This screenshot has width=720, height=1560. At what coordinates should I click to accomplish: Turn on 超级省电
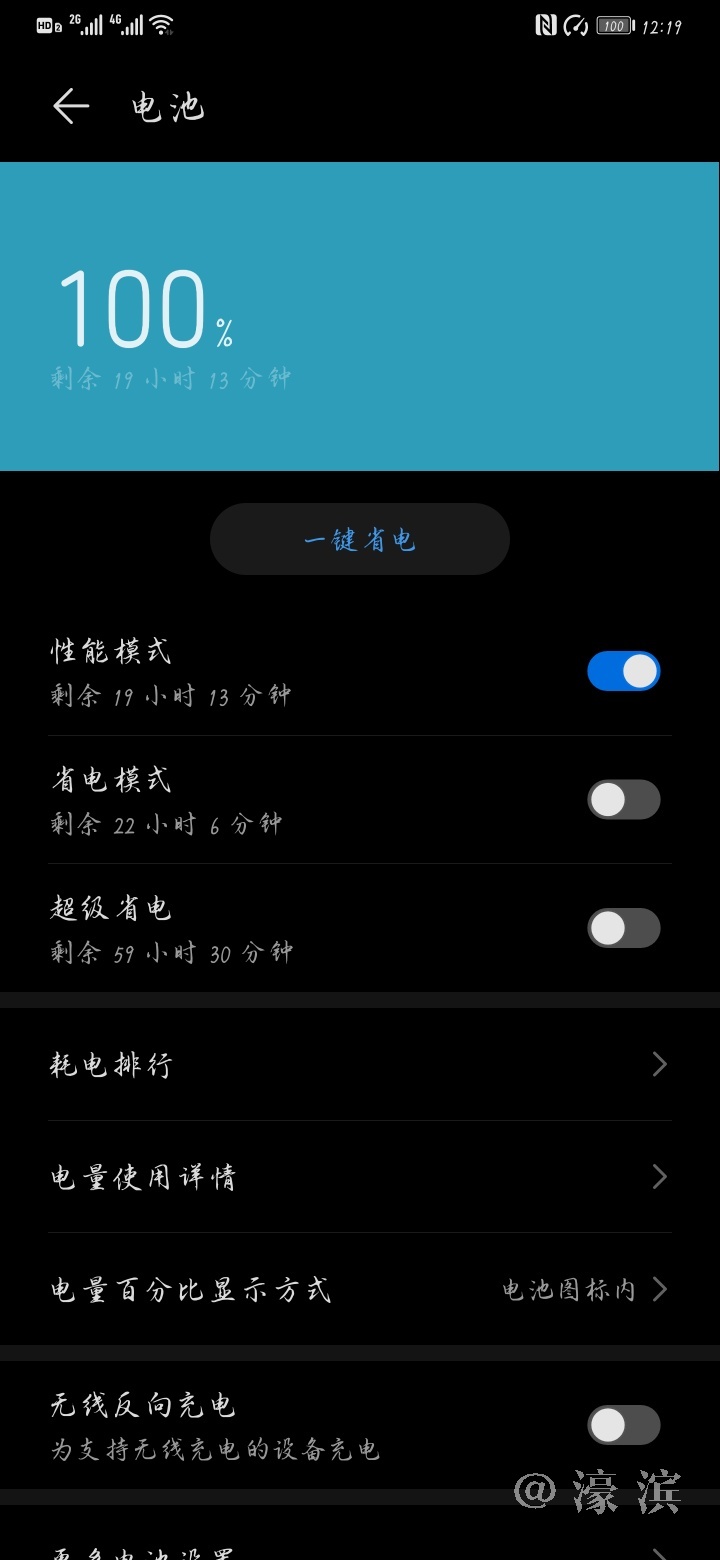tap(623, 928)
